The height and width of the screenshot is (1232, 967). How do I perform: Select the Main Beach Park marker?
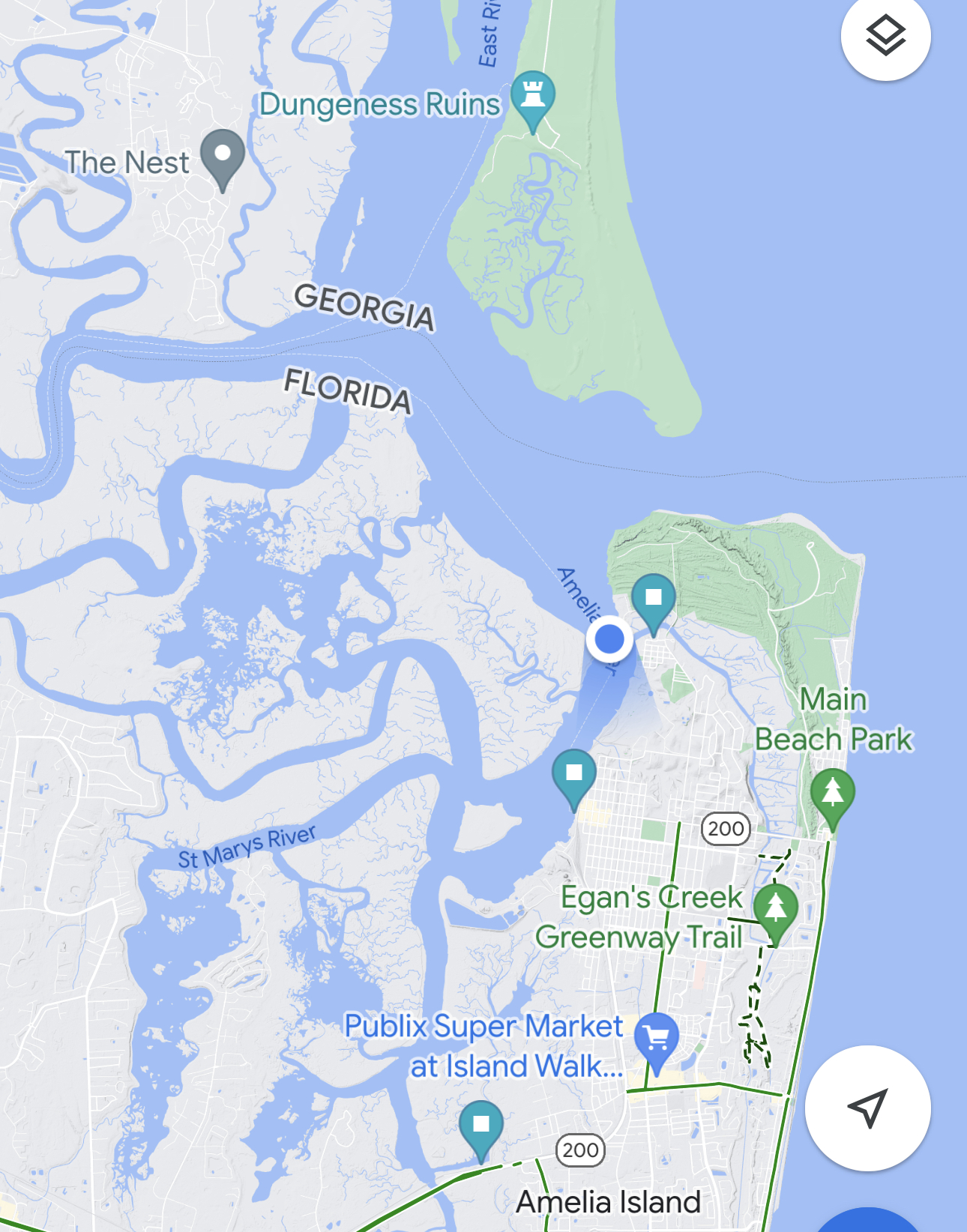point(832,794)
